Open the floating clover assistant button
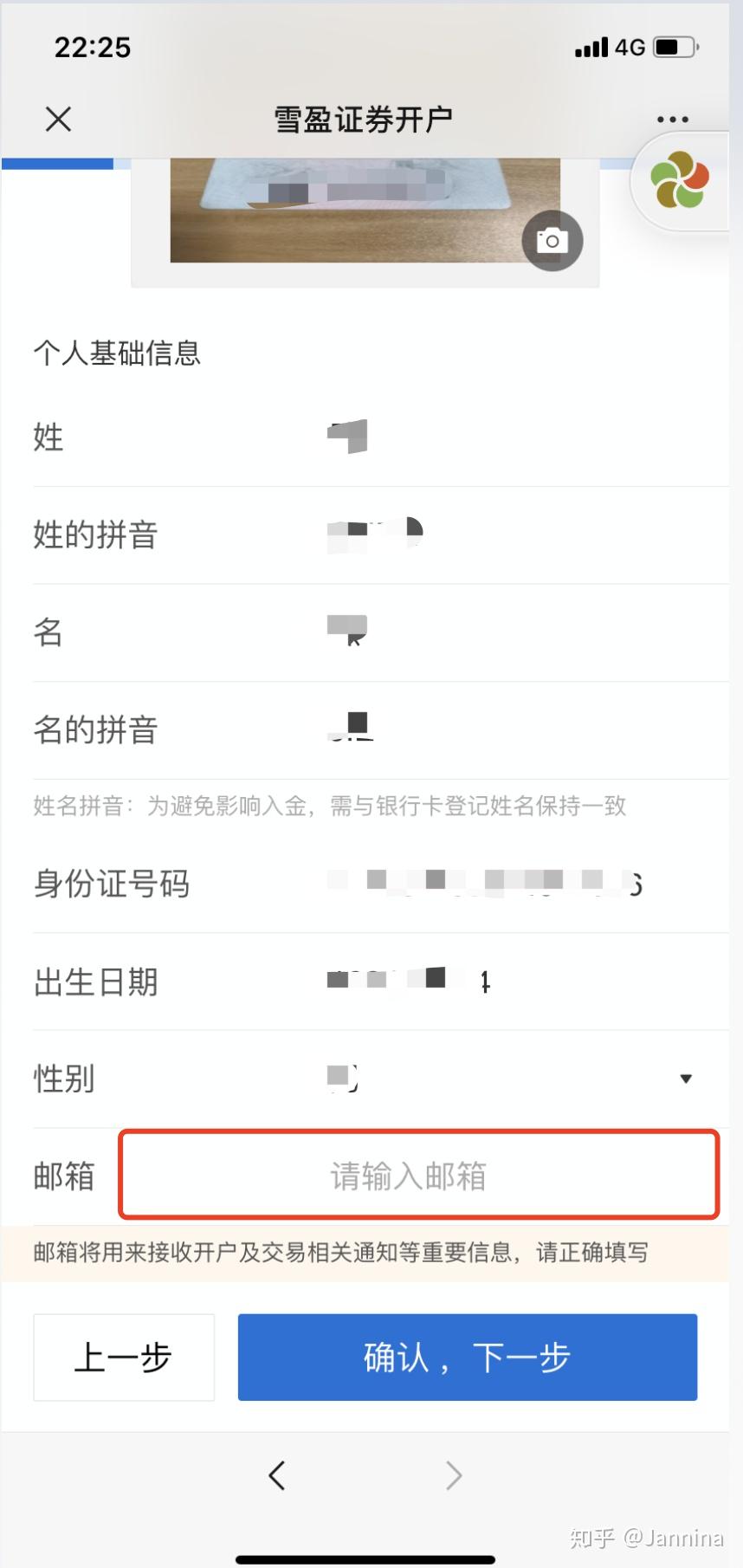 point(680,180)
